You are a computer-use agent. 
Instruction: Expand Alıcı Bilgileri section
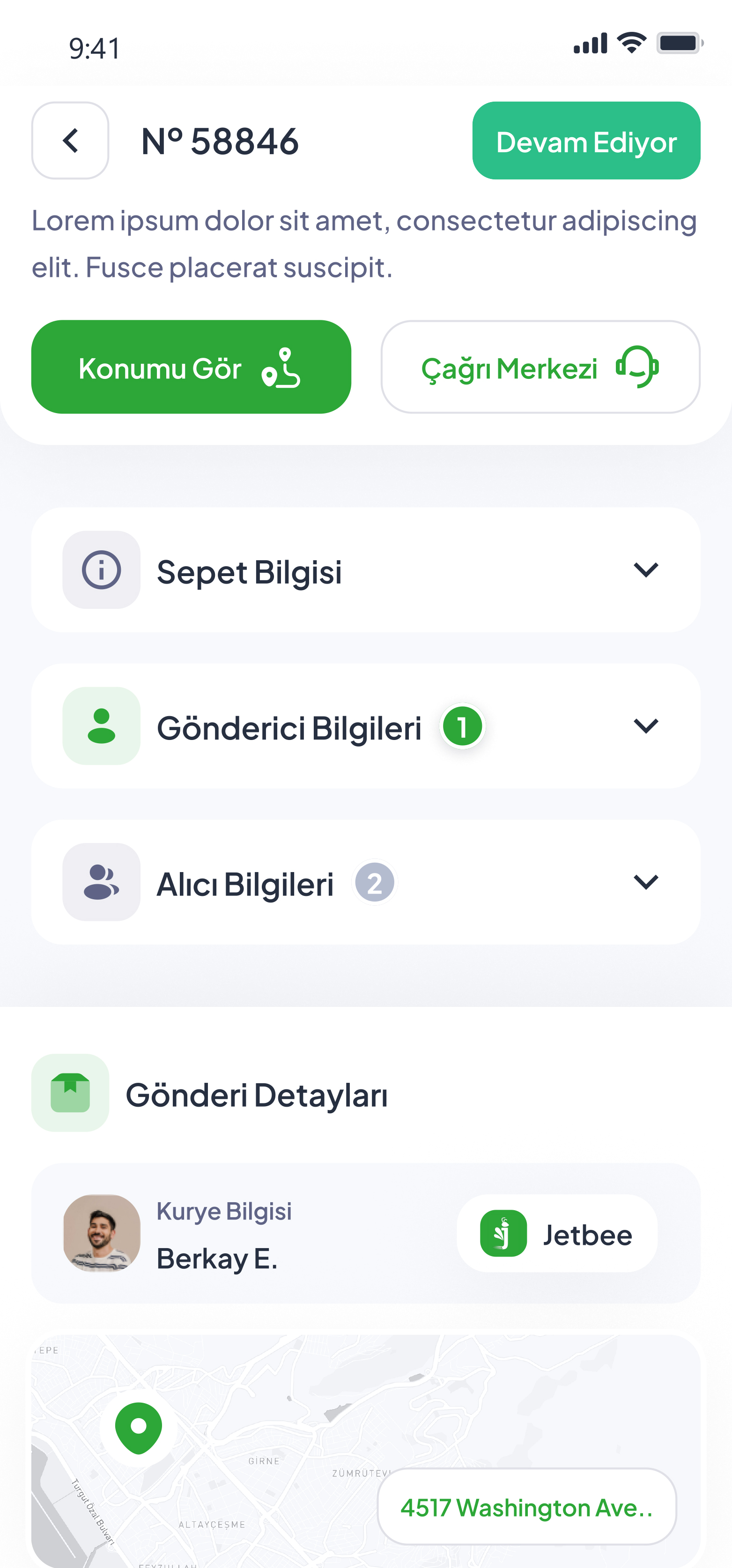pyautogui.click(x=366, y=882)
